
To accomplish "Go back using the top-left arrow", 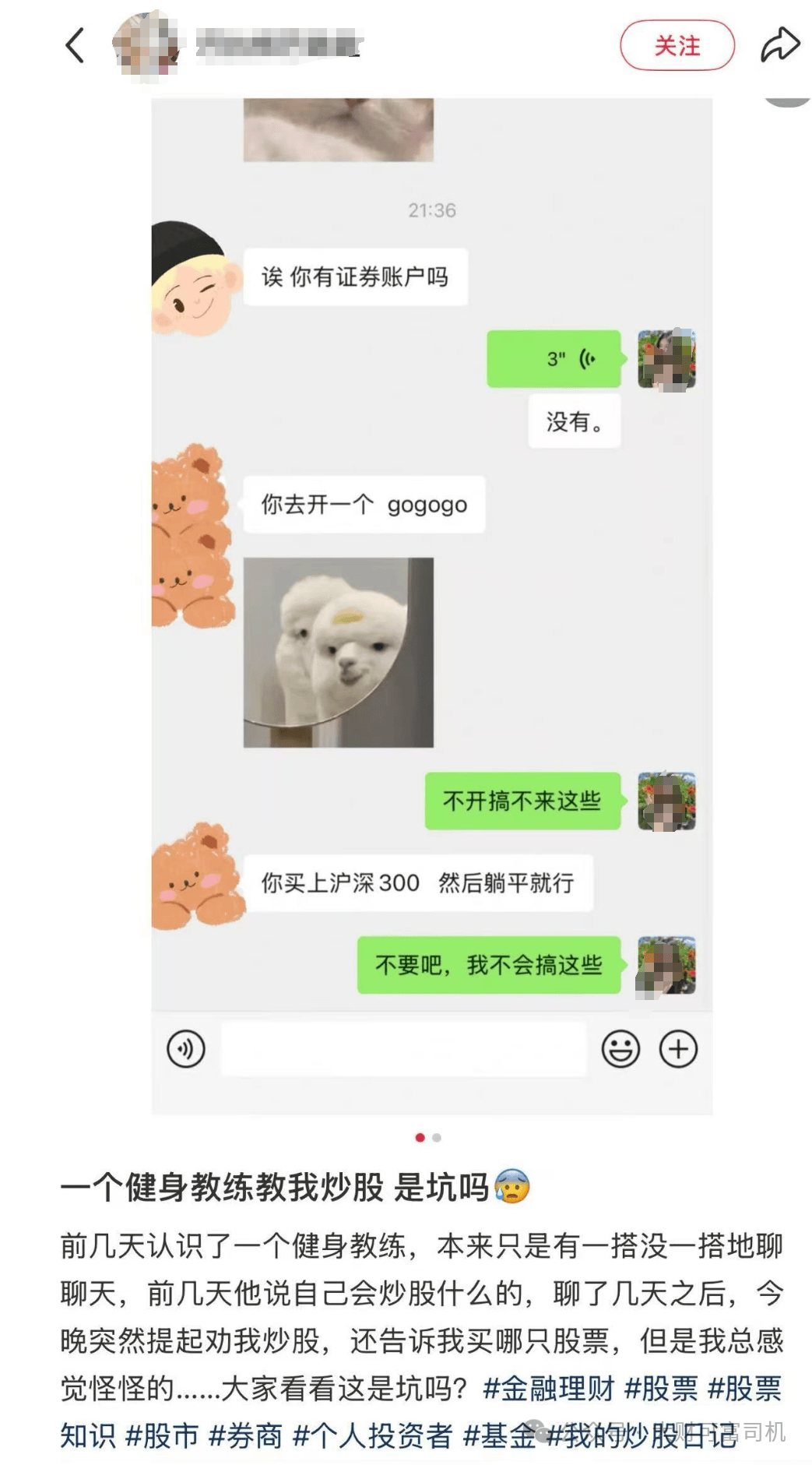I will point(75,45).
